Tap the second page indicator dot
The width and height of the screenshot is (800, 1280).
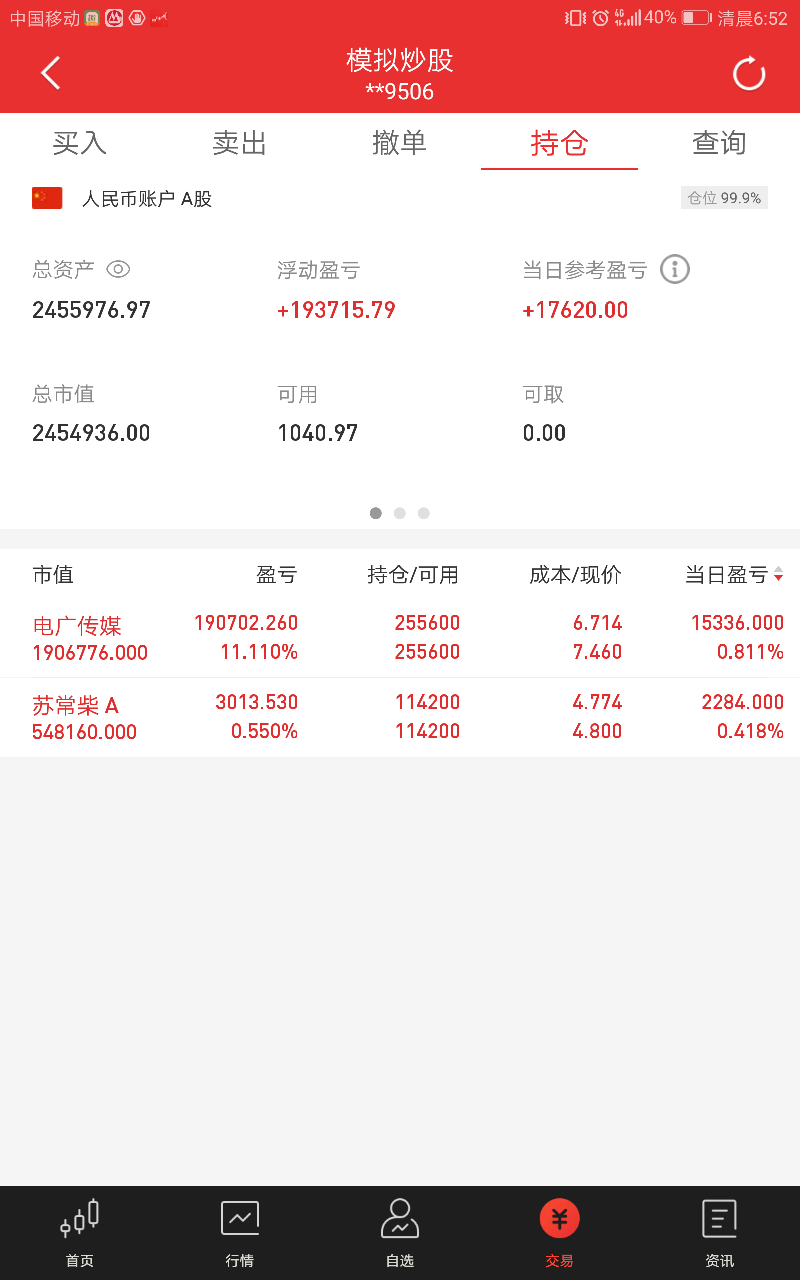pyautogui.click(x=400, y=513)
